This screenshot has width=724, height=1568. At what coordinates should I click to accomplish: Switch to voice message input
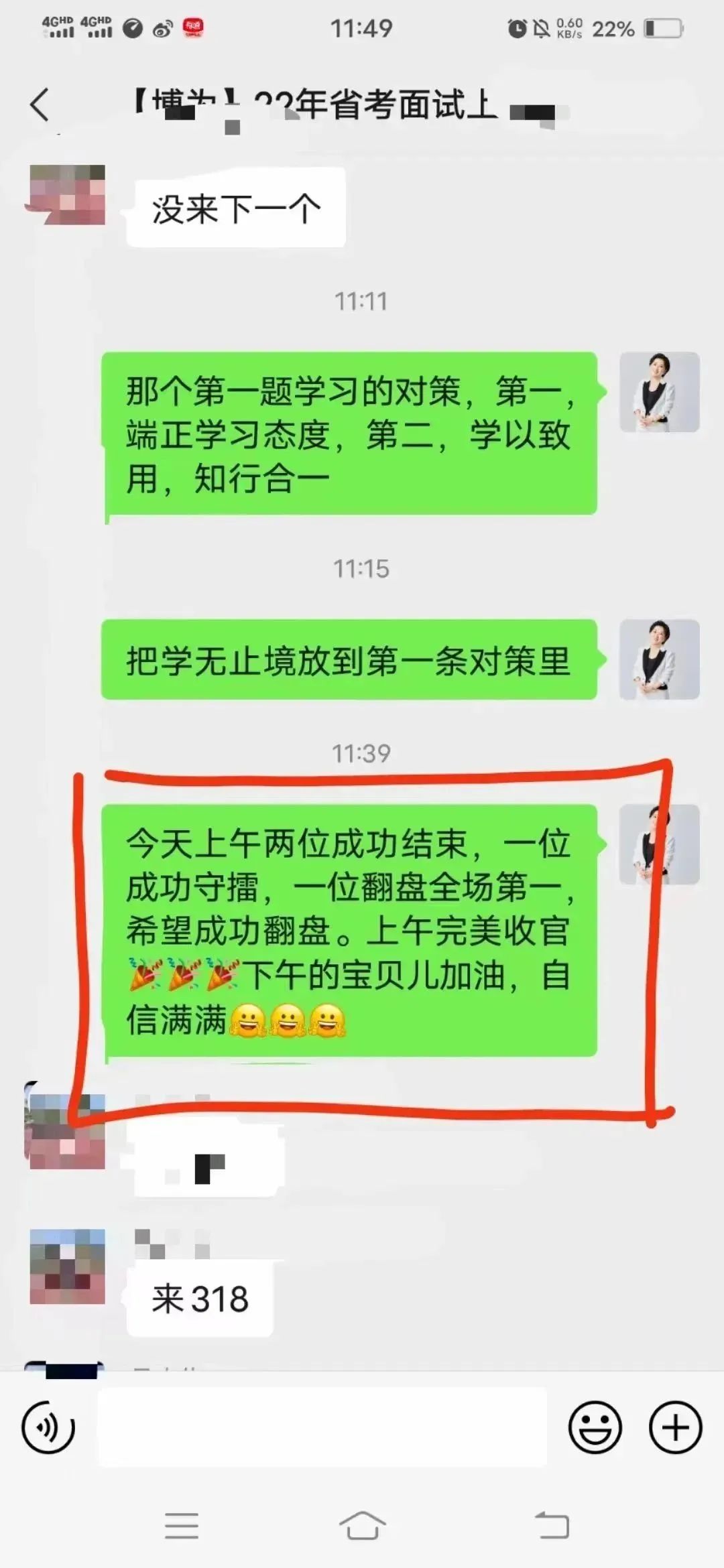[x=48, y=1427]
